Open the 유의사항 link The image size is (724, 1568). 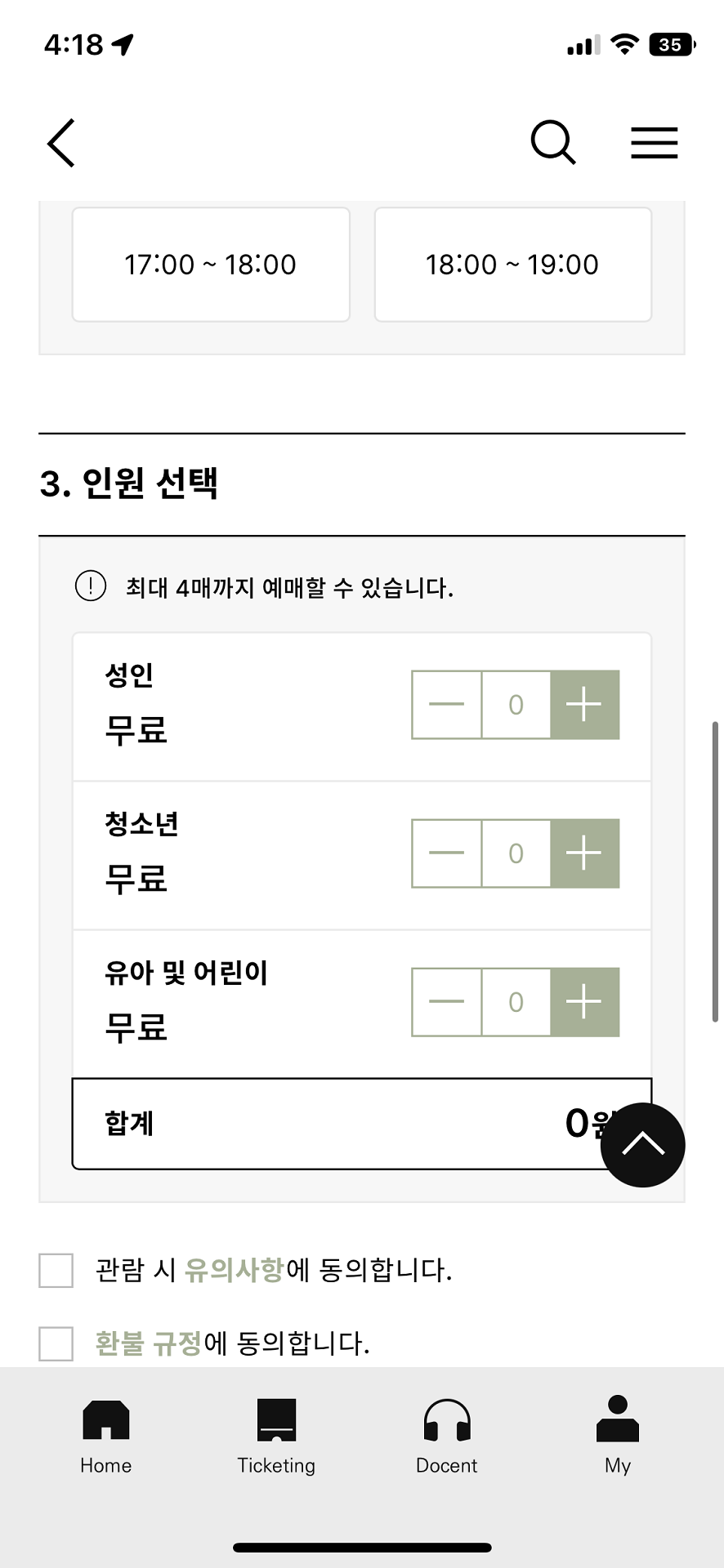(234, 1271)
